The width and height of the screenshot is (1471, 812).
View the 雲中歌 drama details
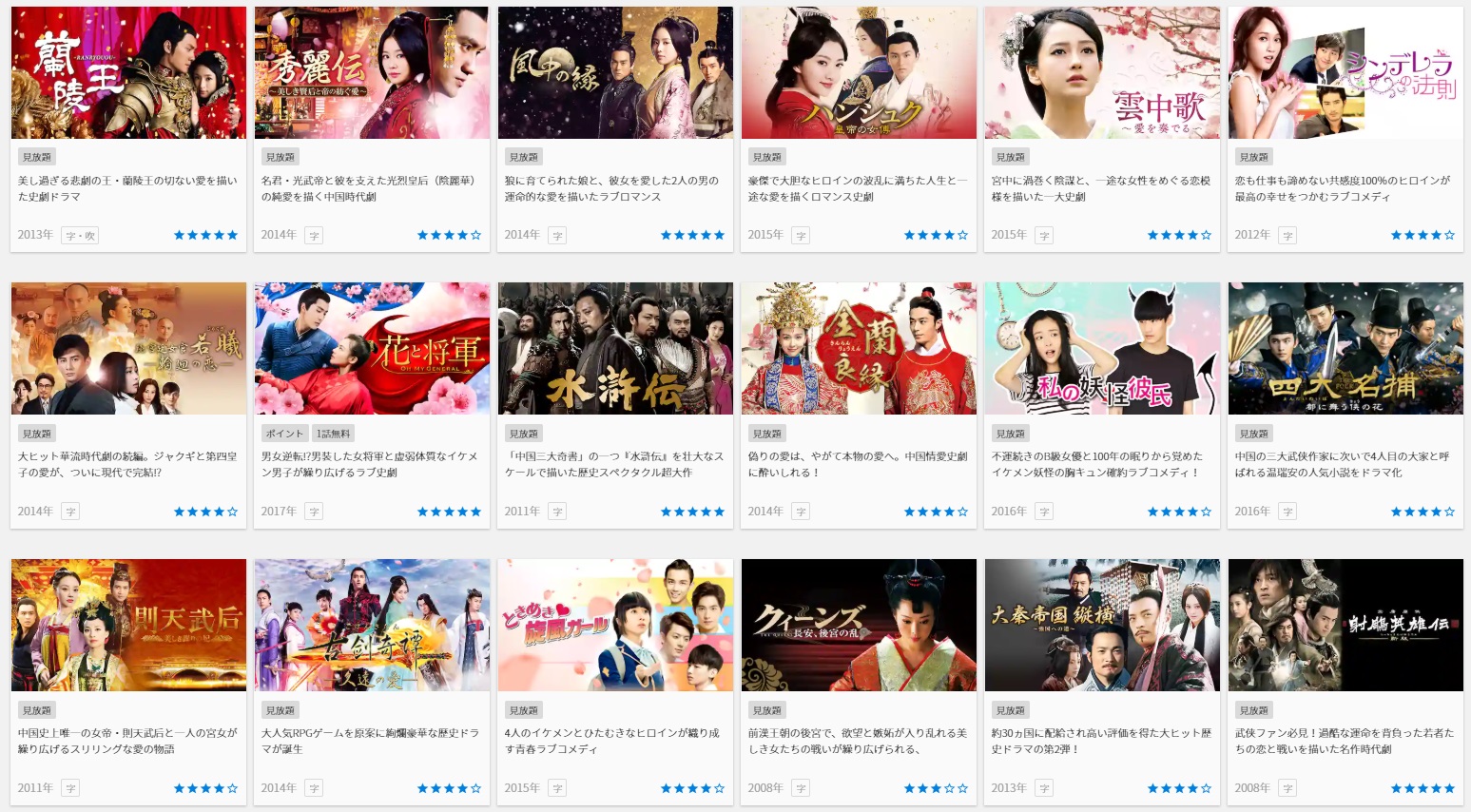(1102, 74)
